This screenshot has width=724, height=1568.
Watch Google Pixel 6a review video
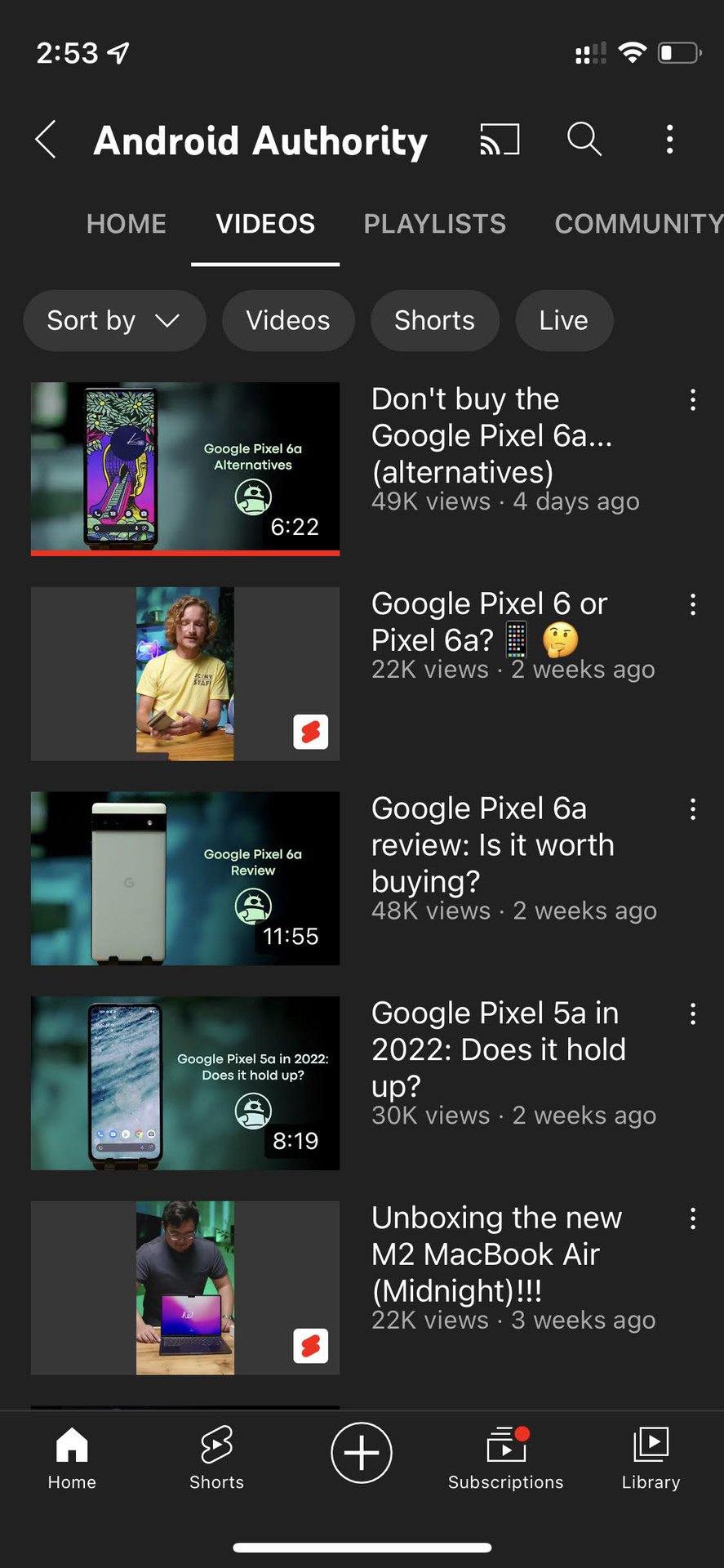185,878
